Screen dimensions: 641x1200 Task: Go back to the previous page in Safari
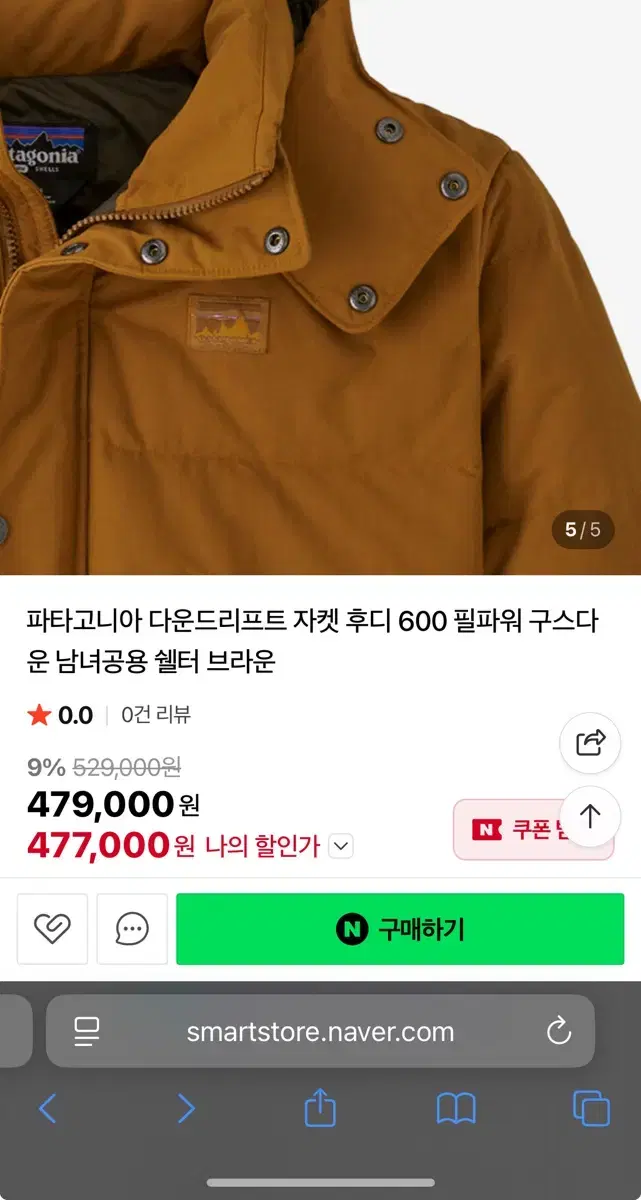tap(47, 1108)
